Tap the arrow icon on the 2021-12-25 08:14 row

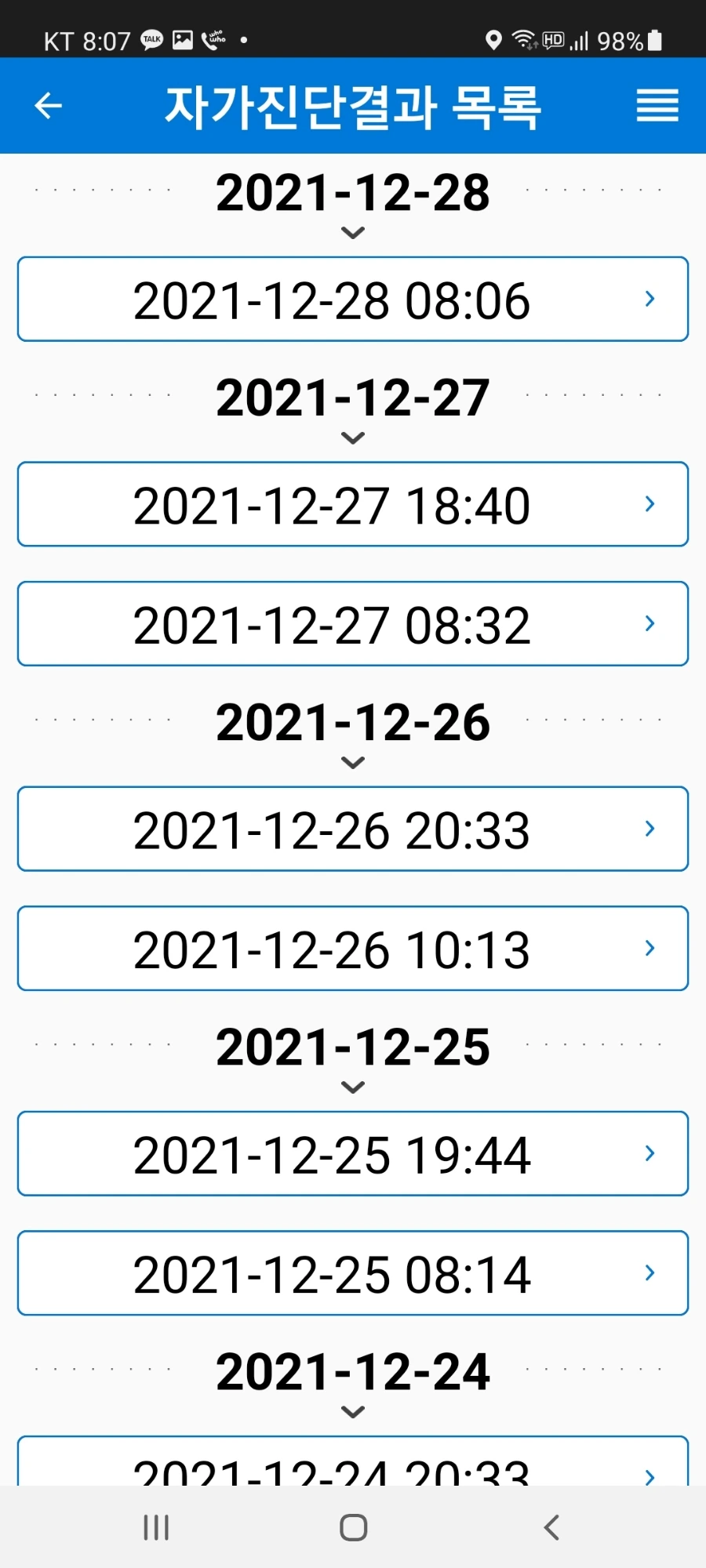[x=649, y=1272]
